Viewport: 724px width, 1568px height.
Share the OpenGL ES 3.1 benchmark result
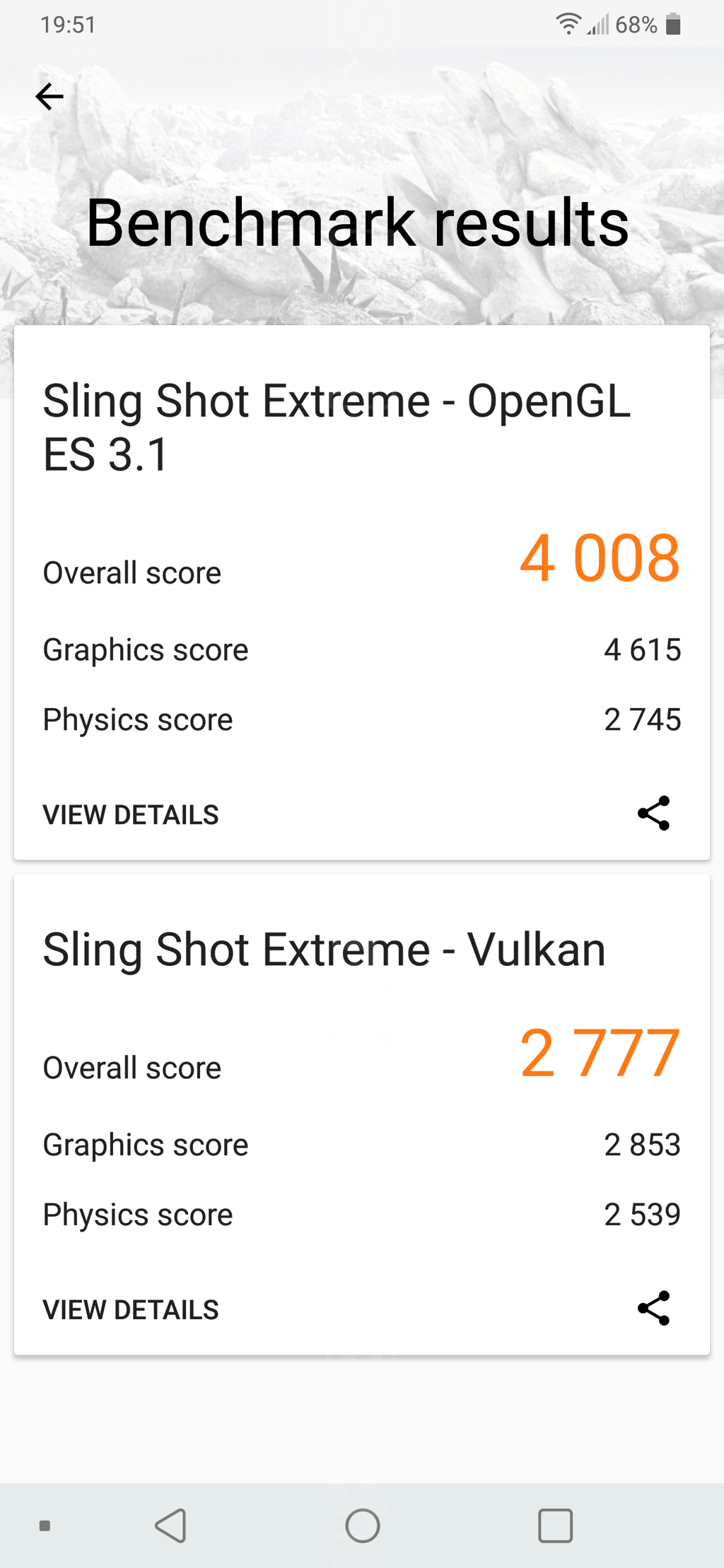[653, 813]
